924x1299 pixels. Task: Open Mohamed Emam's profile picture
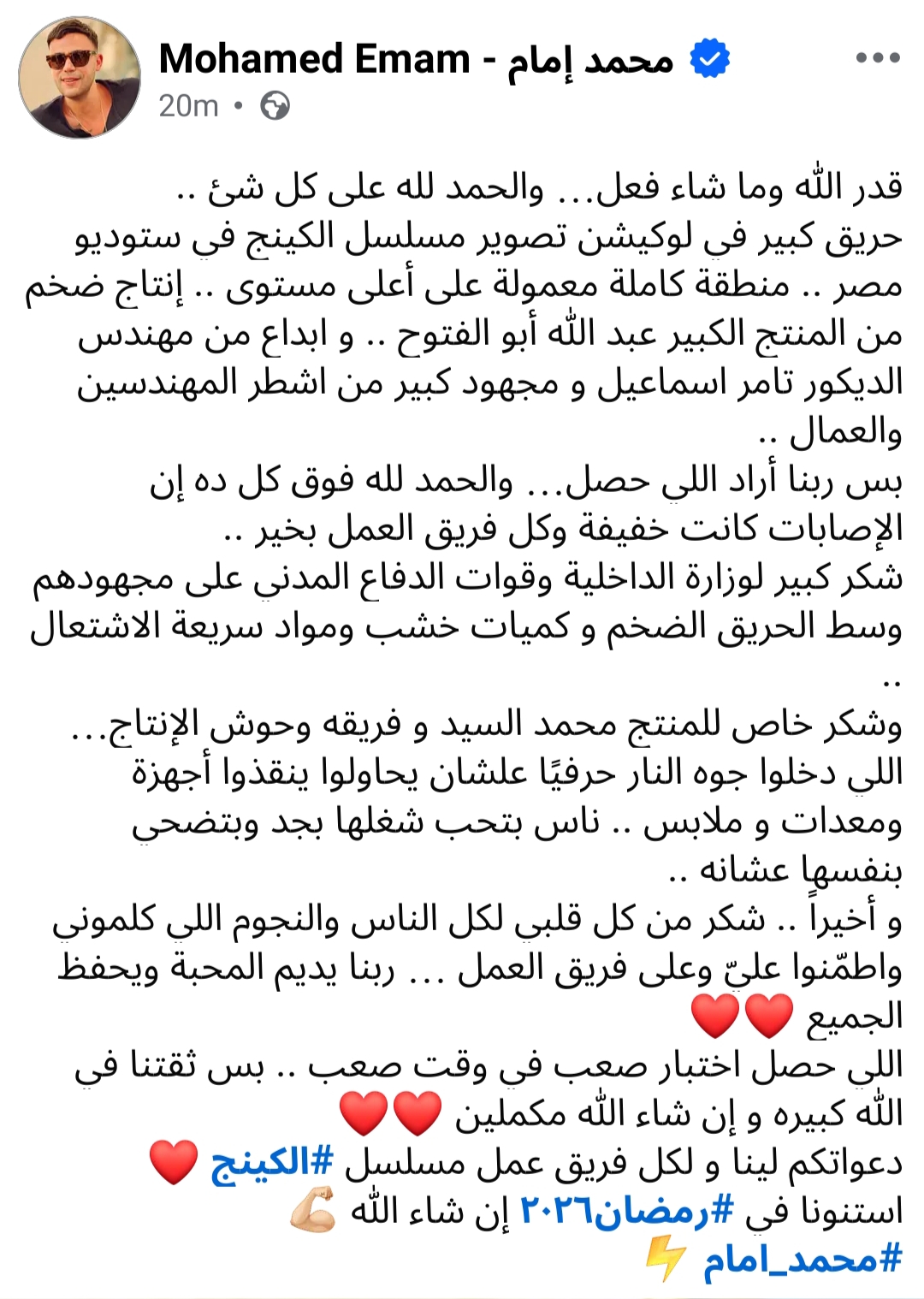pos(80,77)
